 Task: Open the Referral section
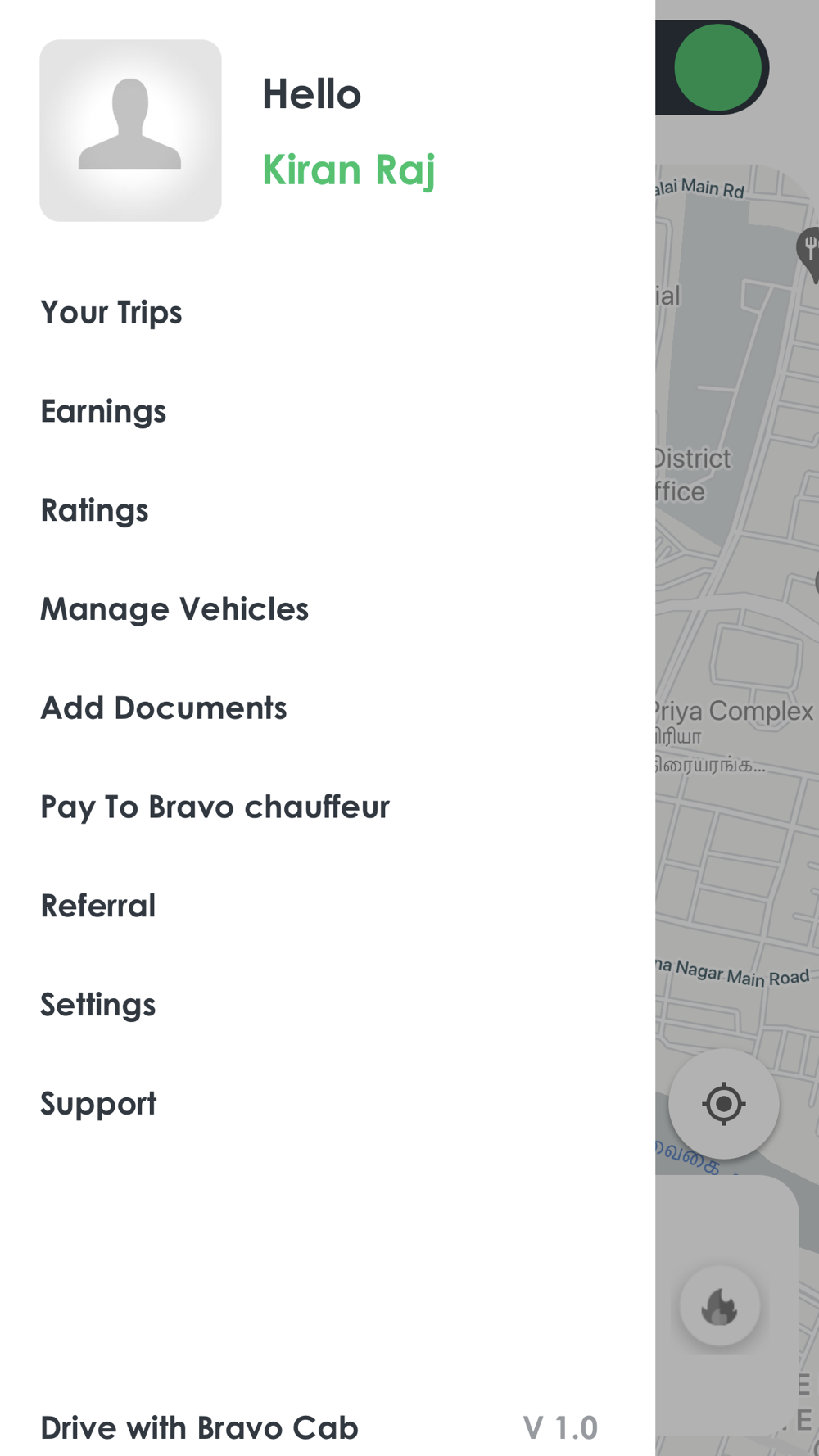coord(98,907)
